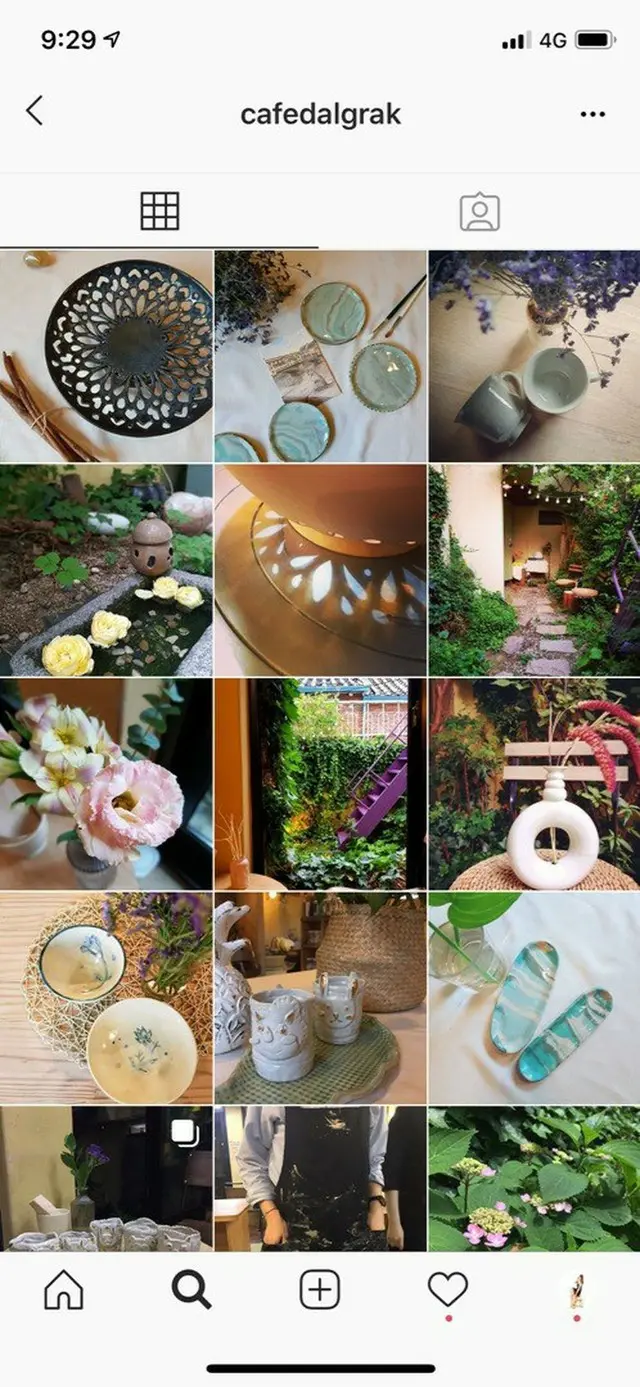
Task: Open the activity heart tab
Action: pyautogui.click(x=448, y=1290)
